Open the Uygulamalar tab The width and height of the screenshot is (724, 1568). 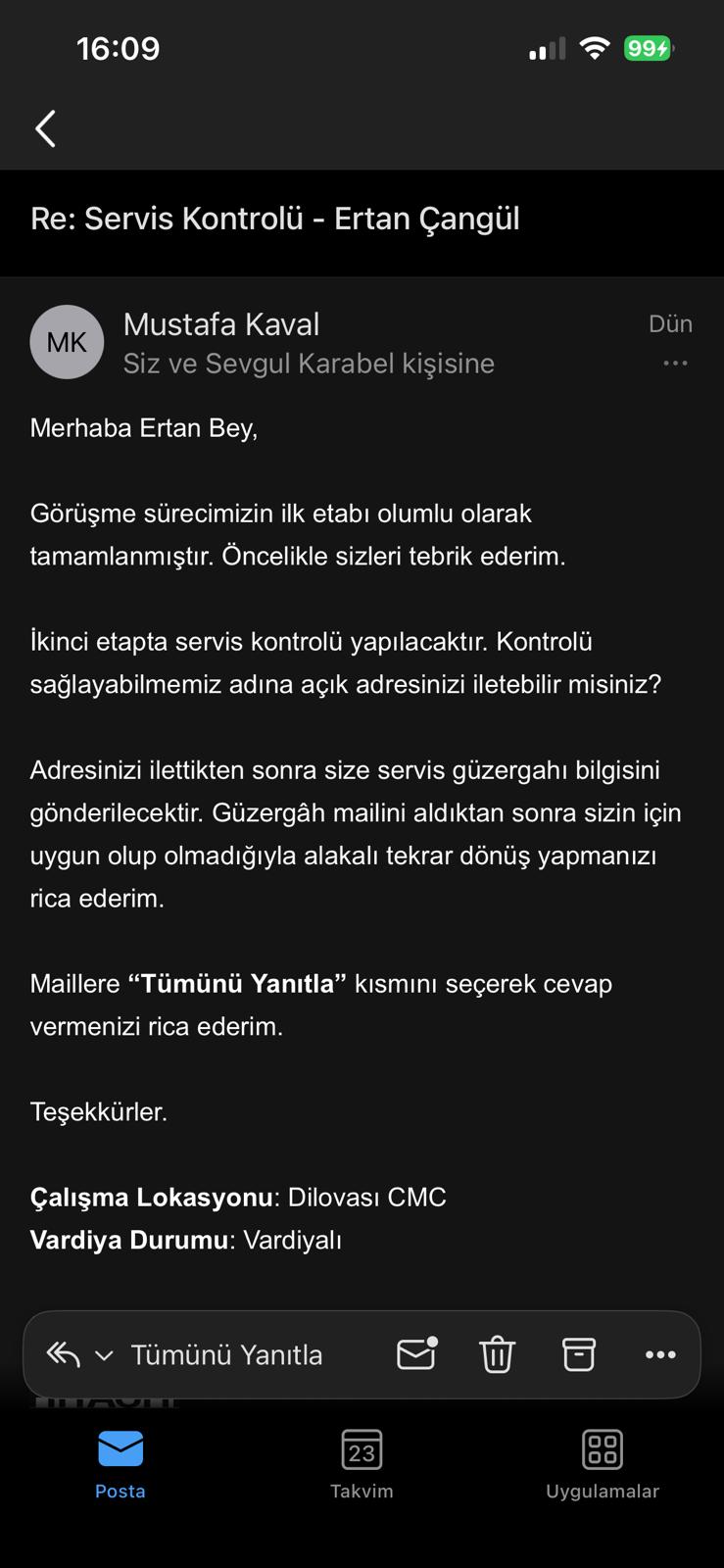603,1464
